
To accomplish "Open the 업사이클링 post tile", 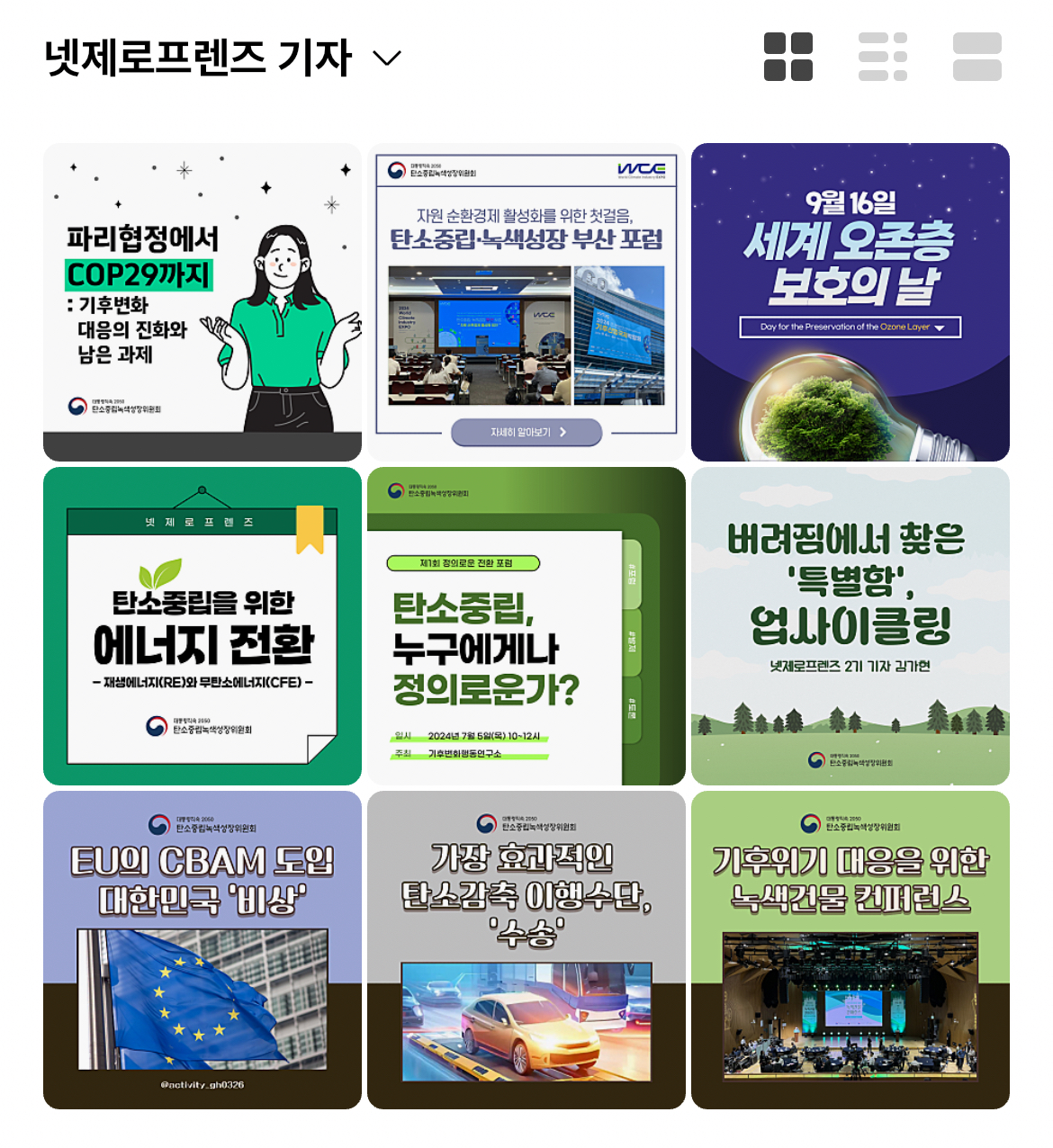I will pos(850,626).
